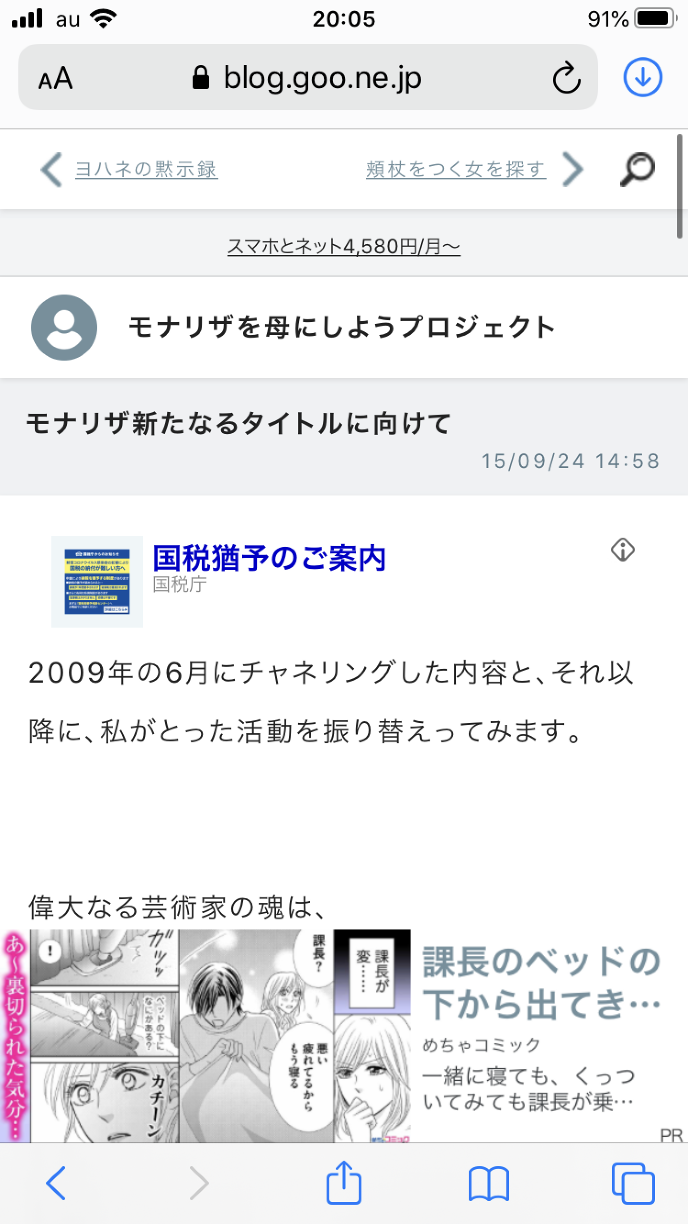Open the blog search magnifier
The image size is (688, 1224).
[x=637, y=169]
